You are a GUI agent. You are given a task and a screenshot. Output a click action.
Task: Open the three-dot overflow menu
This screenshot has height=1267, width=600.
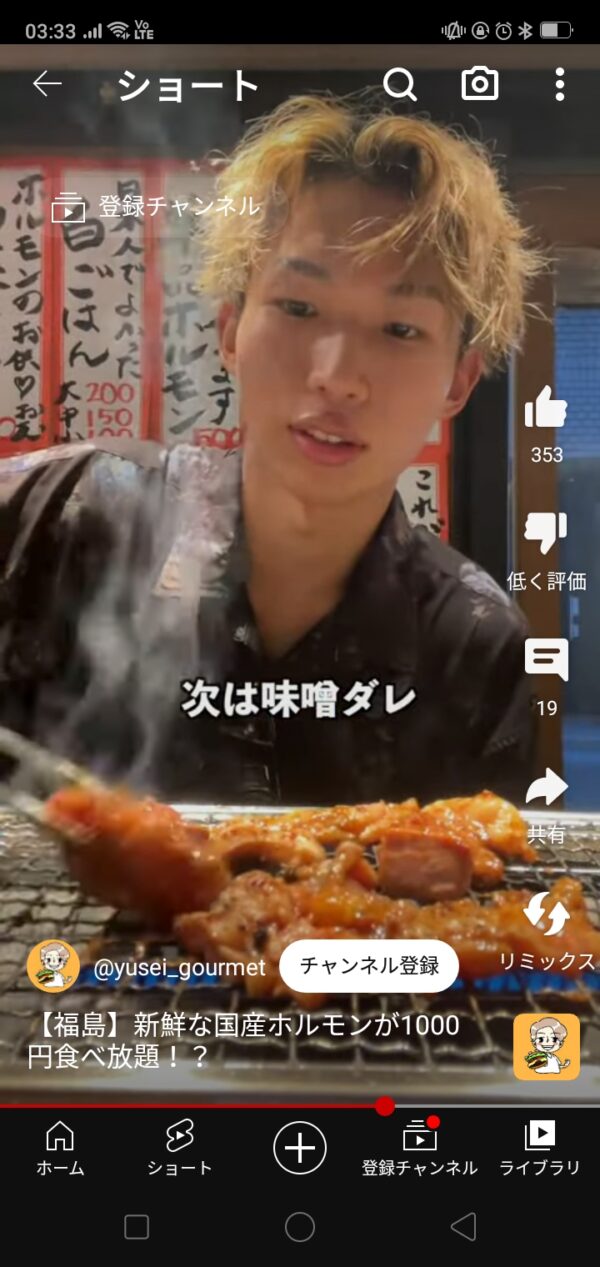(560, 85)
